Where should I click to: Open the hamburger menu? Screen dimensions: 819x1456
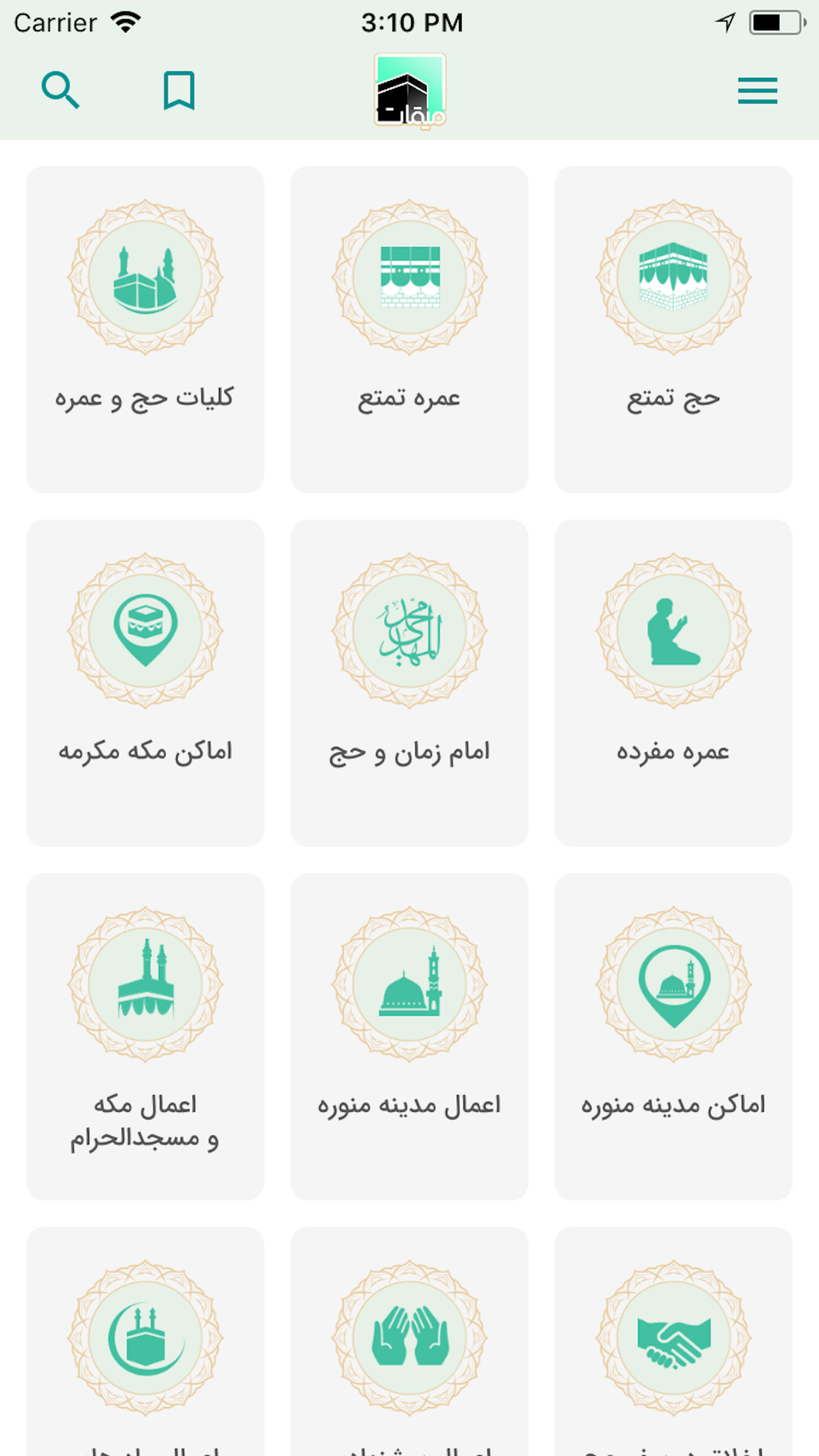click(758, 90)
